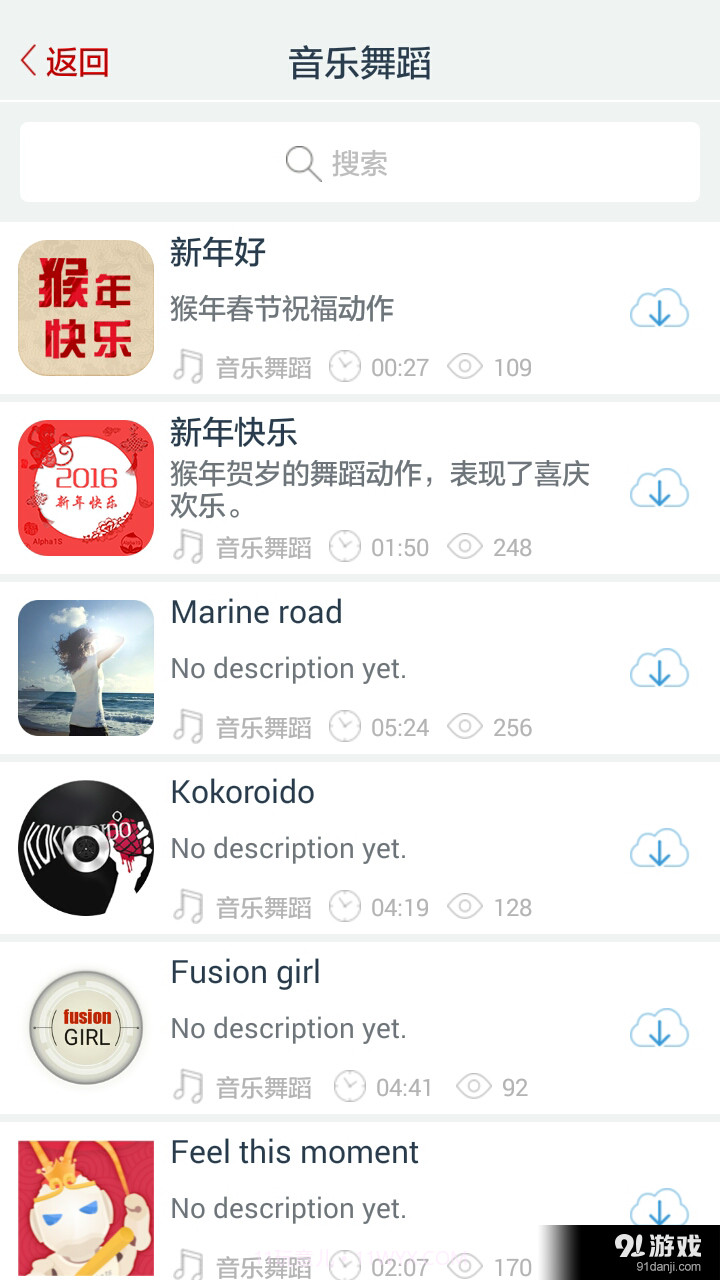
Task: Click the download cloud icon for 新年好
Action: coord(659,308)
